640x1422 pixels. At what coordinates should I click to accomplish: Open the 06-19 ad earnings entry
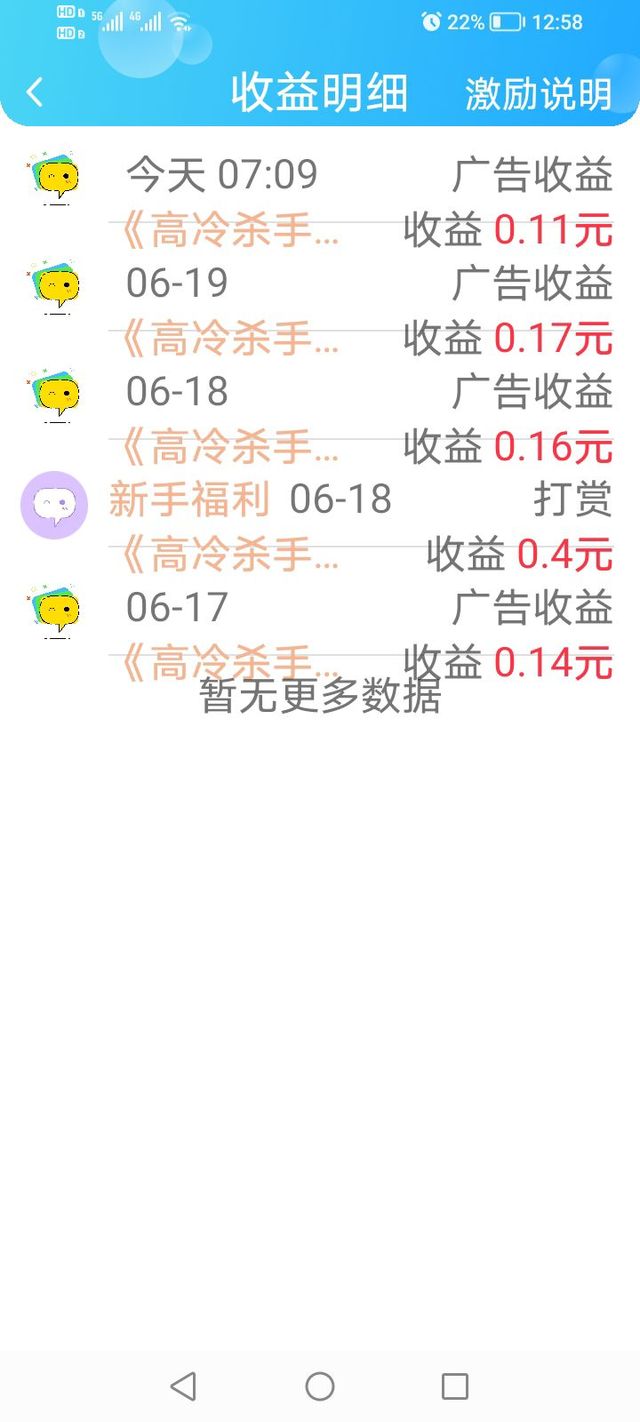click(x=320, y=311)
